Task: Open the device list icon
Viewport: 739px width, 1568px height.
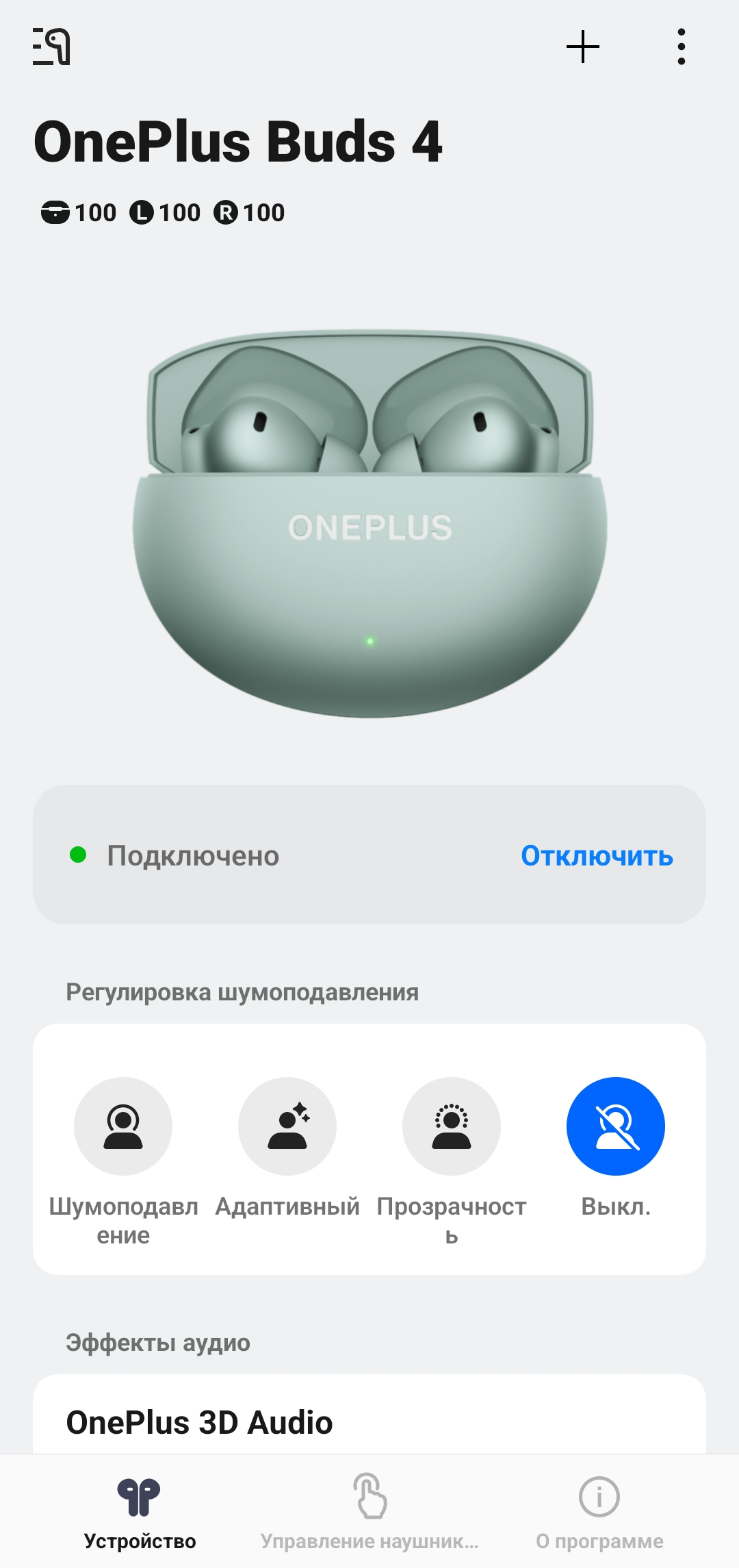Action: tap(51, 47)
